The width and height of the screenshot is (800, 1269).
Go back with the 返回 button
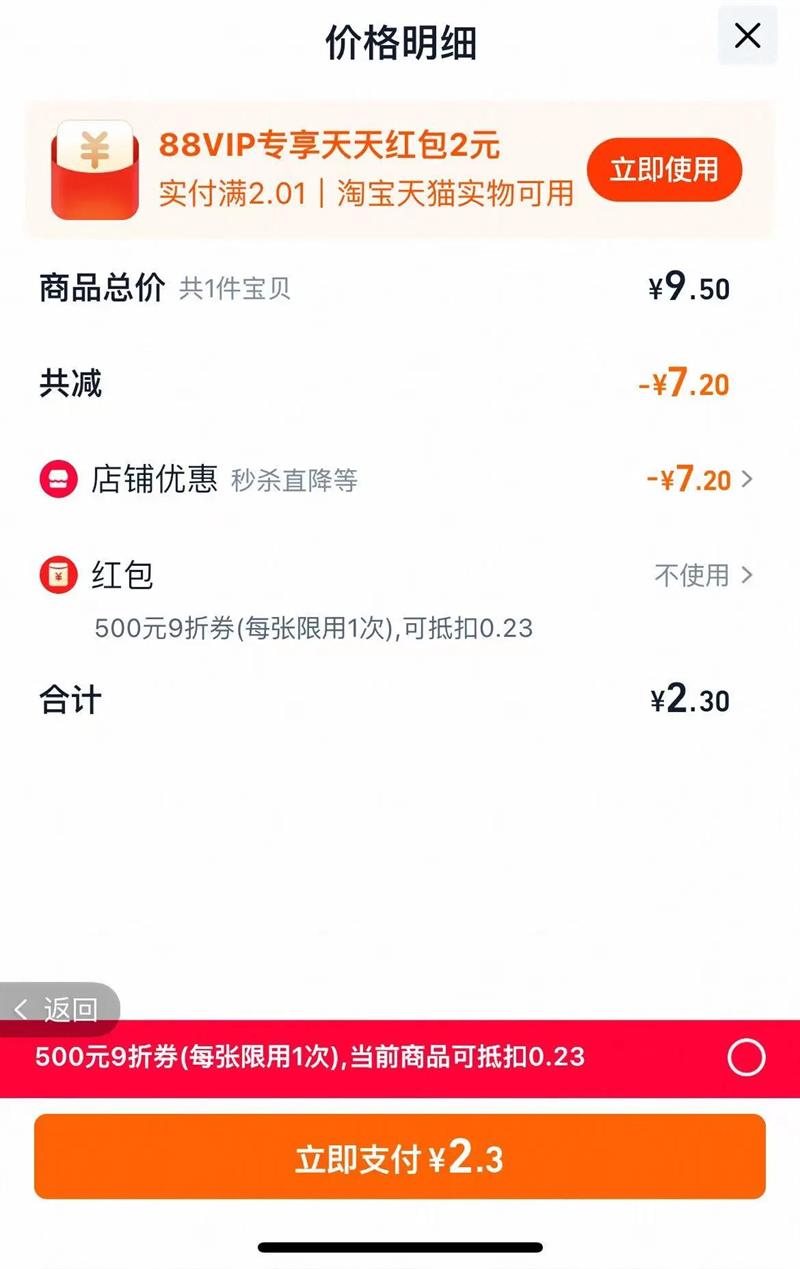(58, 1009)
